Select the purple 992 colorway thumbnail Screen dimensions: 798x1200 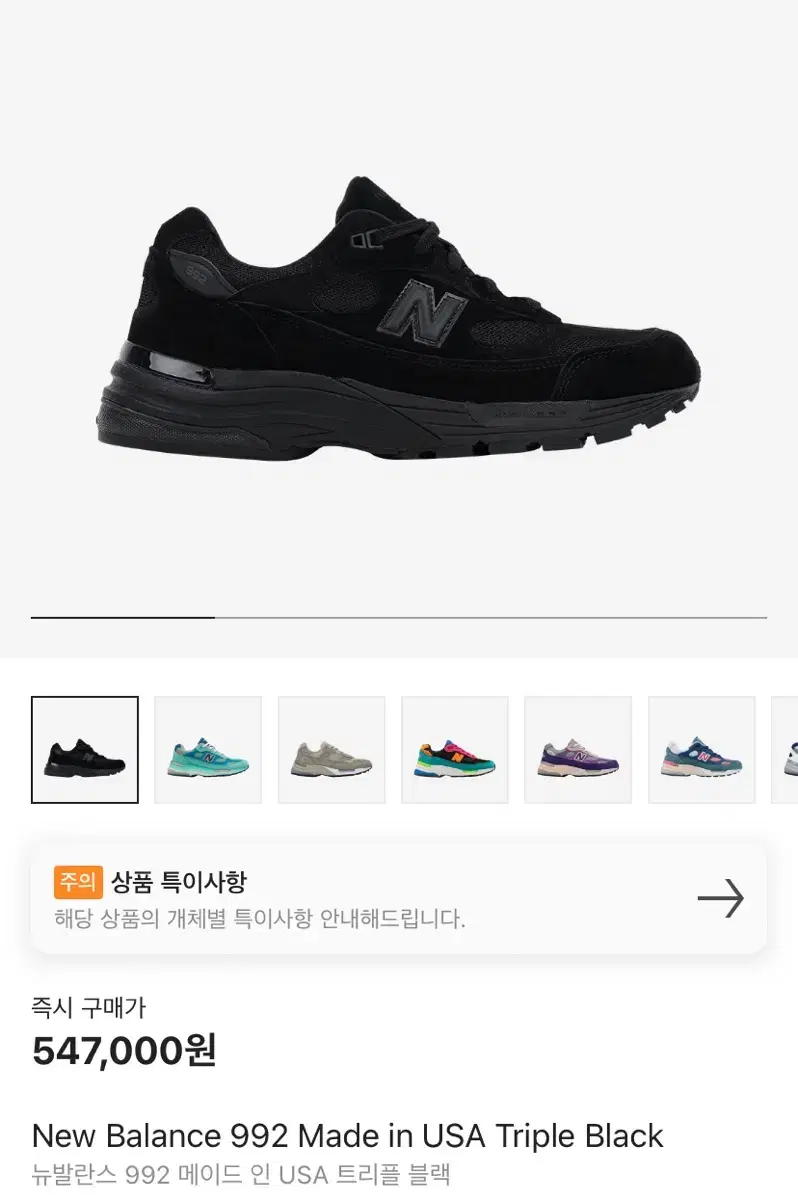click(577, 749)
